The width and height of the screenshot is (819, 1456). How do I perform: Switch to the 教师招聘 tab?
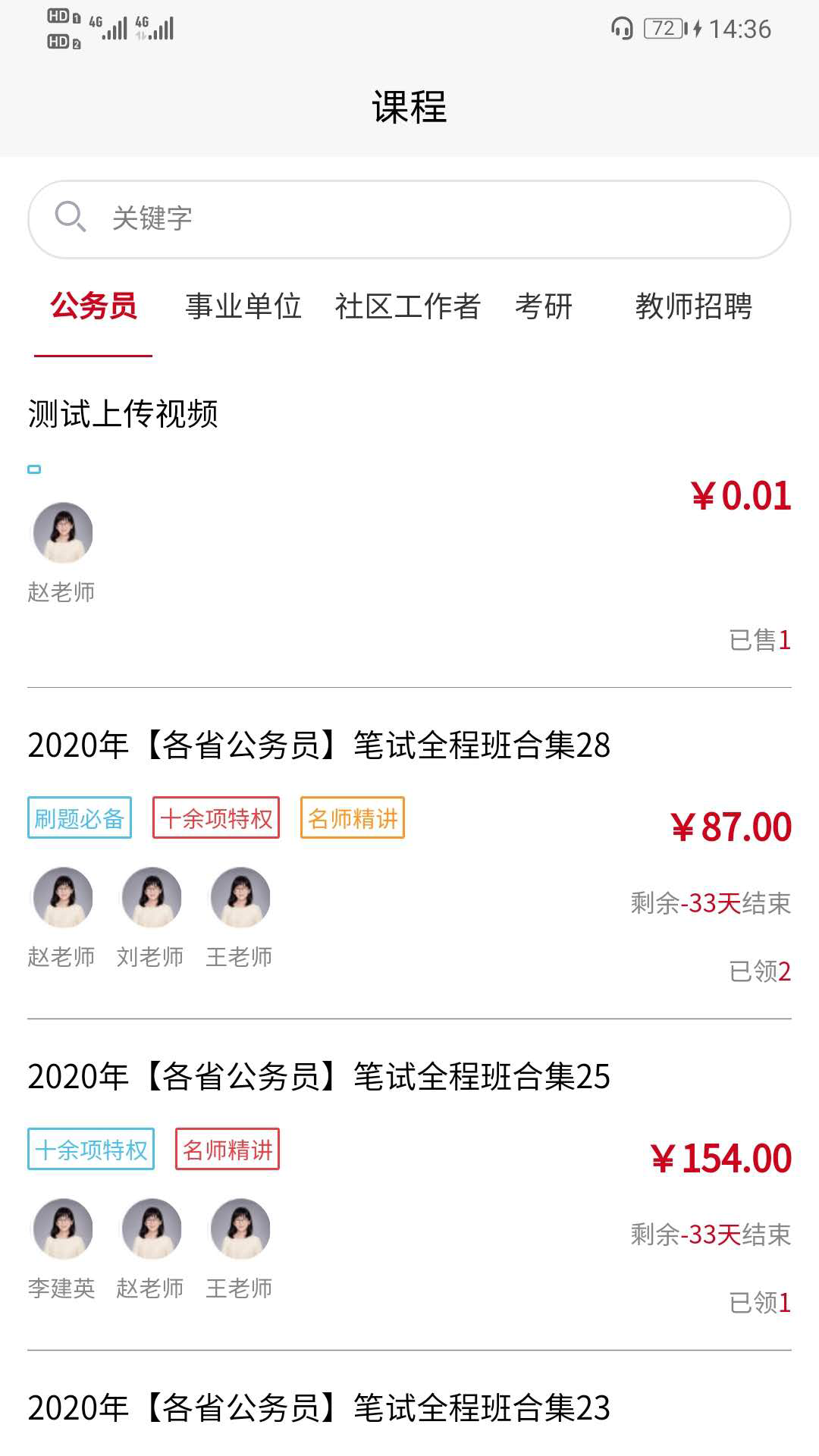pos(695,307)
